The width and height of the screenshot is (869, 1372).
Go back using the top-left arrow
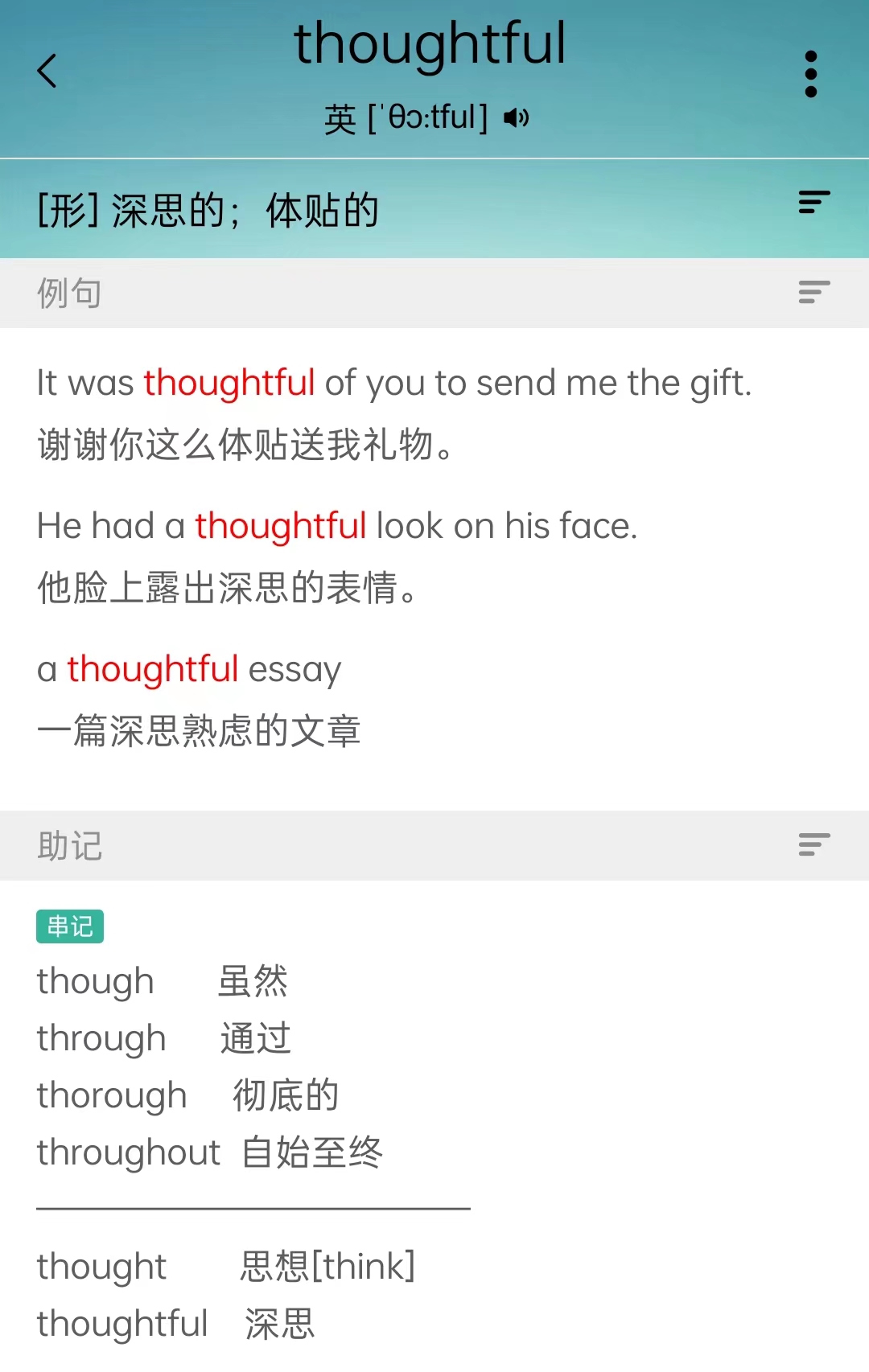tap(47, 71)
